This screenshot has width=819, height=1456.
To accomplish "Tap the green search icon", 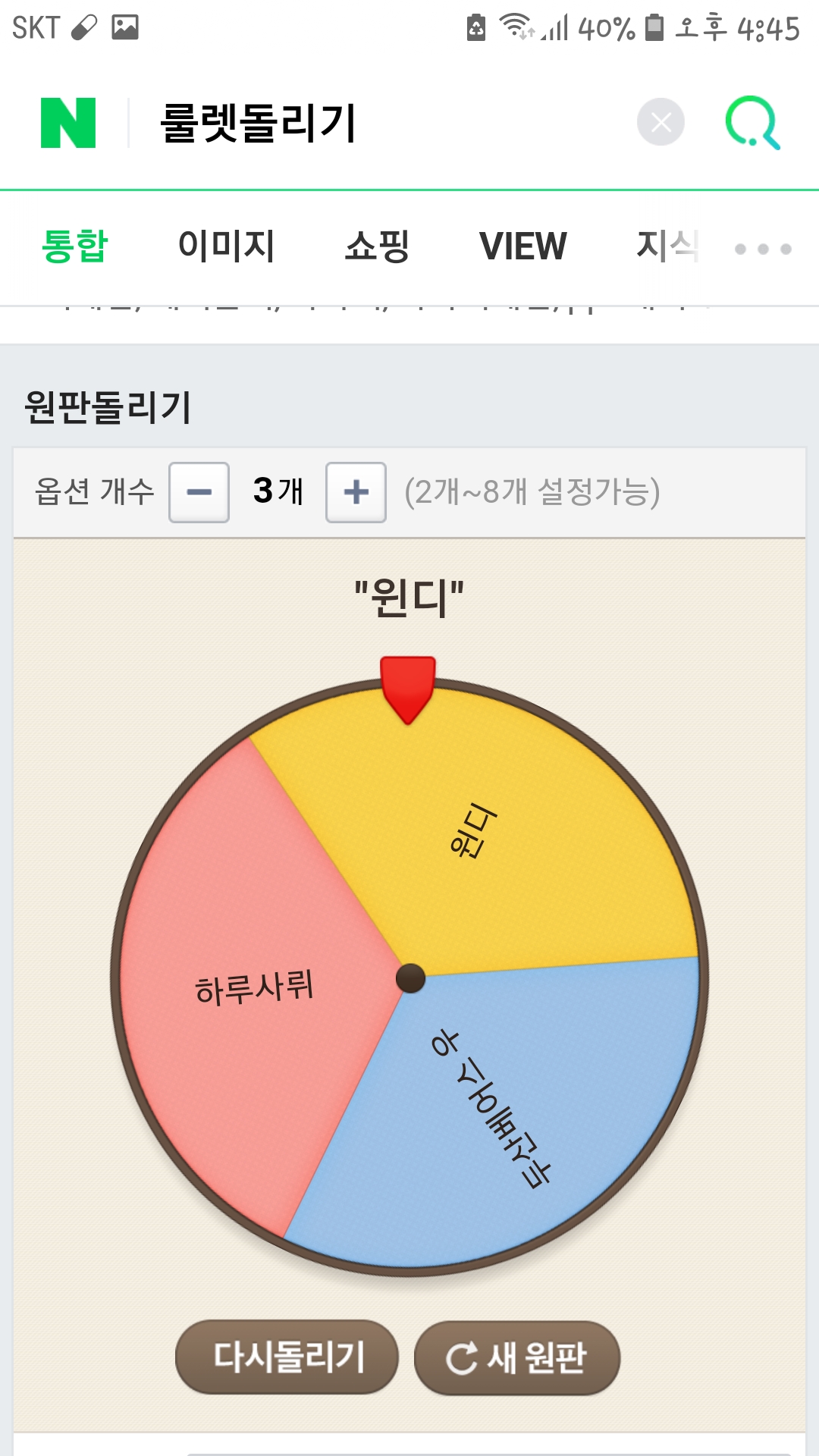I will (753, 122).
